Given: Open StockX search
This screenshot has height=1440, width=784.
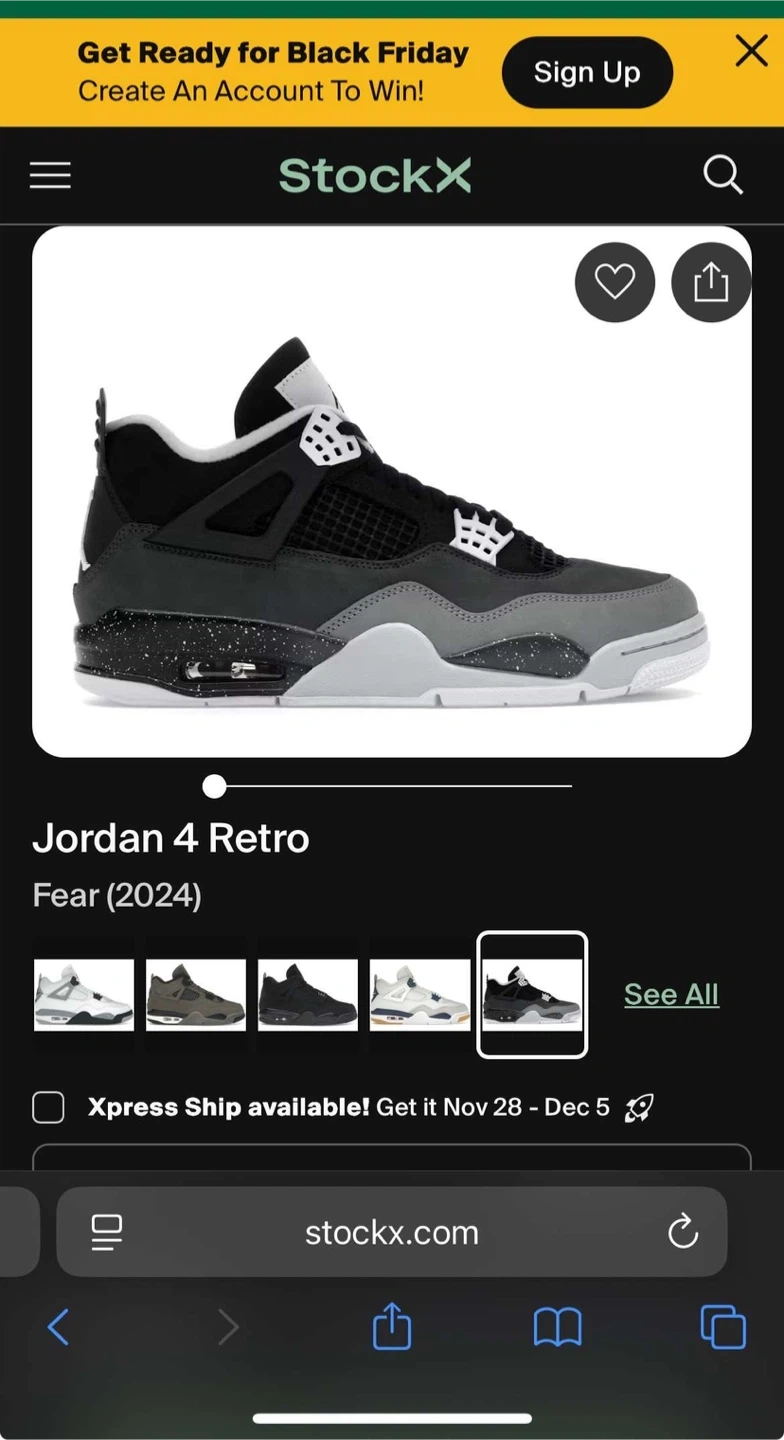Looking at the screenshot, I should point(723,176).
